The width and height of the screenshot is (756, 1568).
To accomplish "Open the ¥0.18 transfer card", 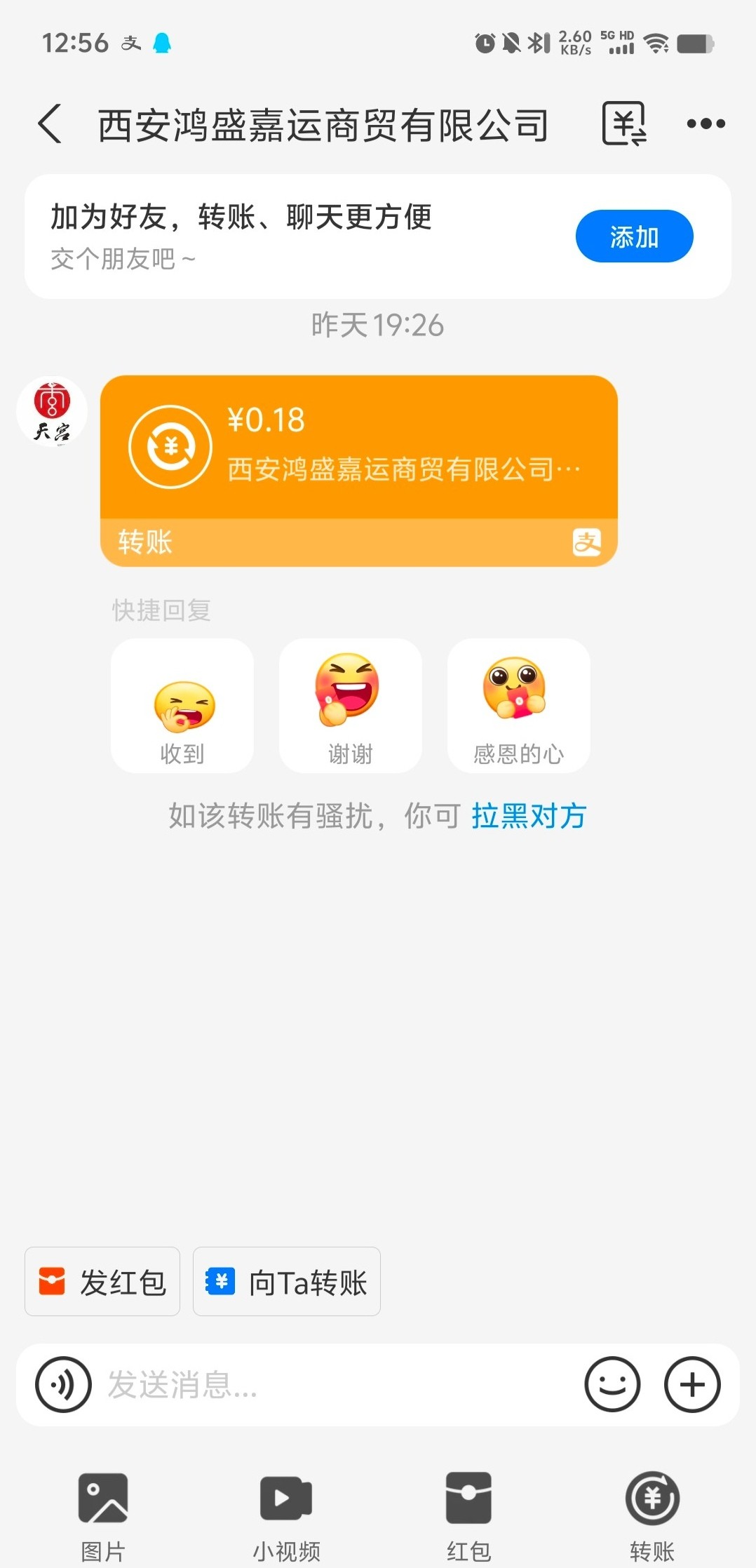I will 358,470.
